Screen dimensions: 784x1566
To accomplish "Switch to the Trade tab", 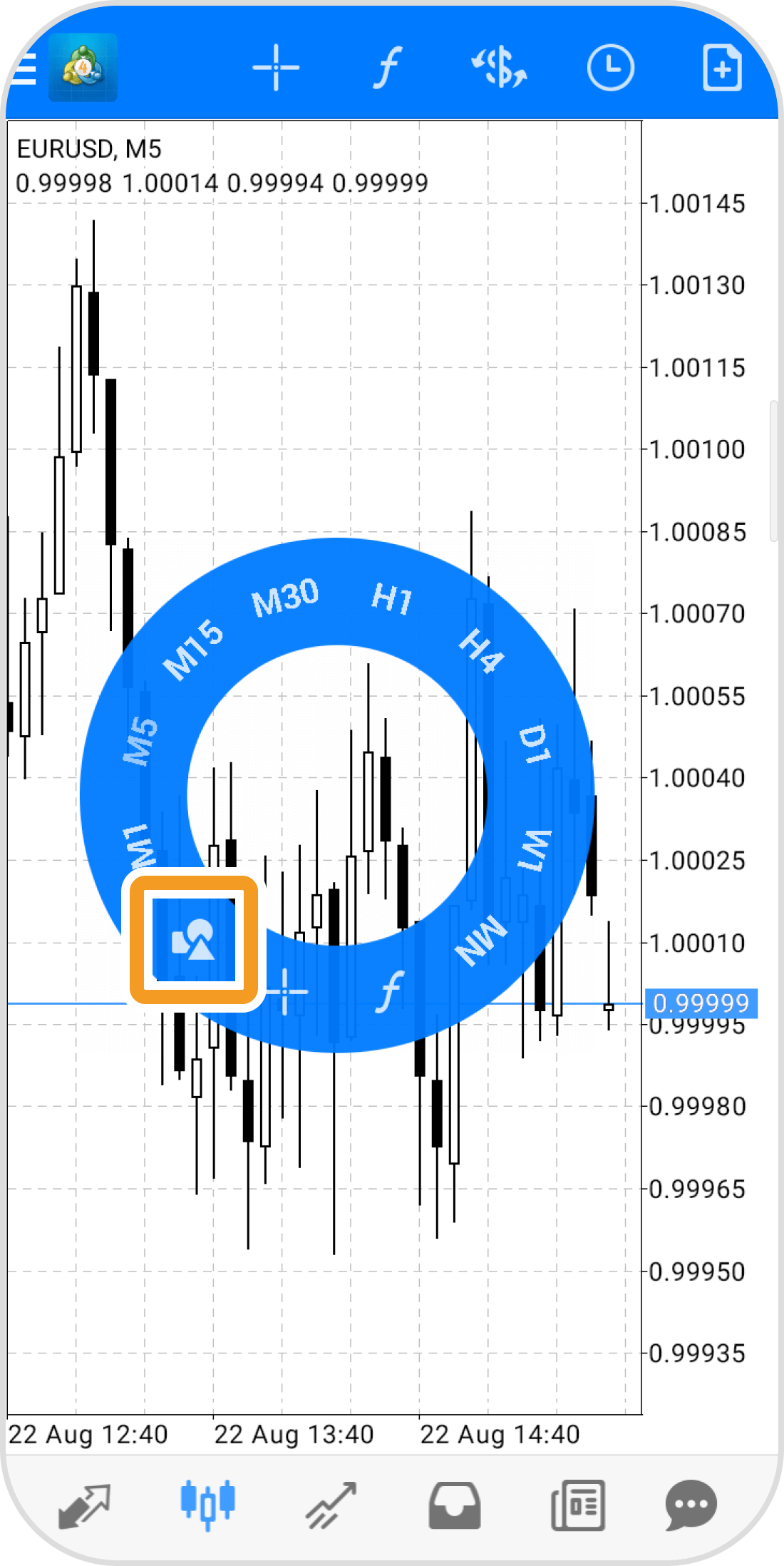I will click(x=331, y=1506).
